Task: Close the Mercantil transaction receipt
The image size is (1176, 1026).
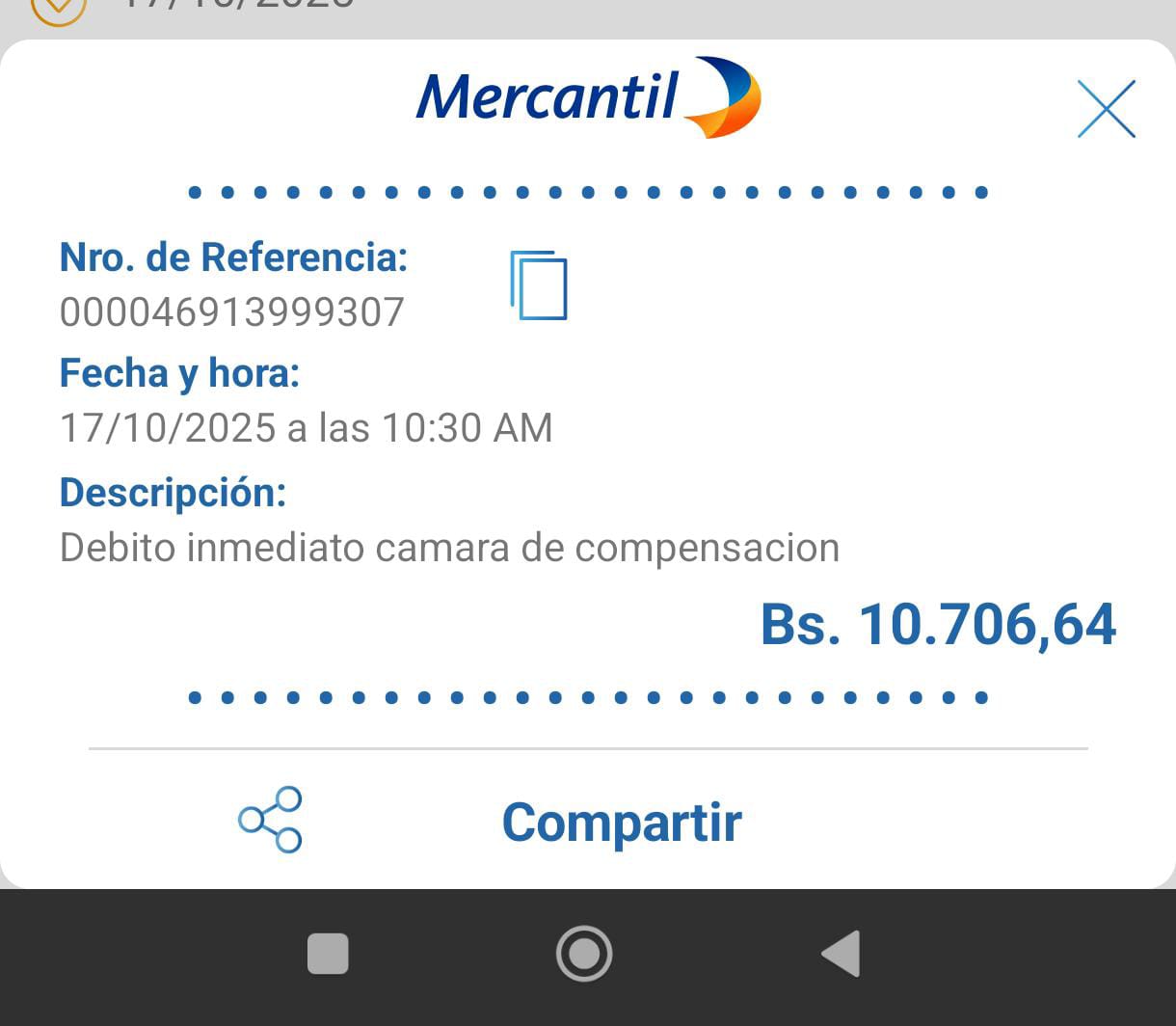Action: pyautogui.click(x=1106, y=109)
